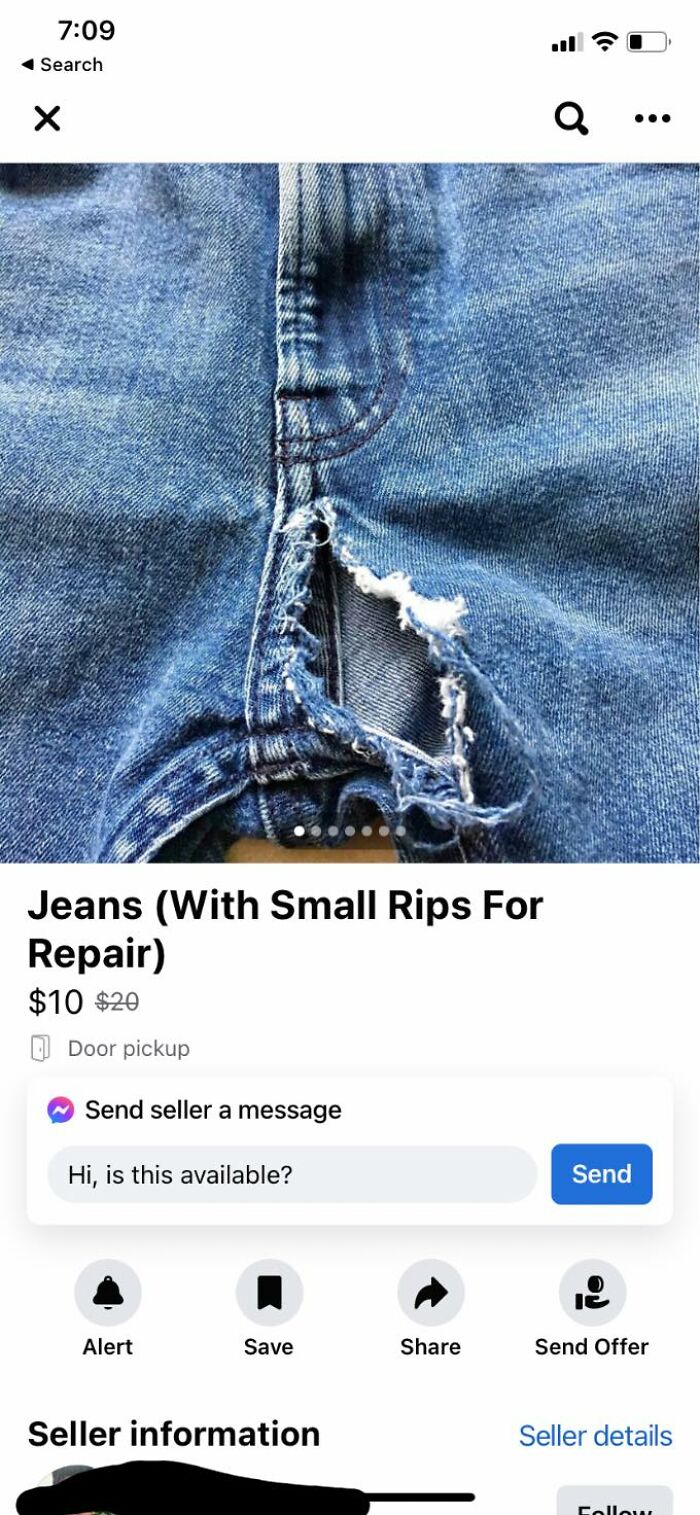Save this jeans listing
The image size is (700, 1515).
coord(269,1293)
